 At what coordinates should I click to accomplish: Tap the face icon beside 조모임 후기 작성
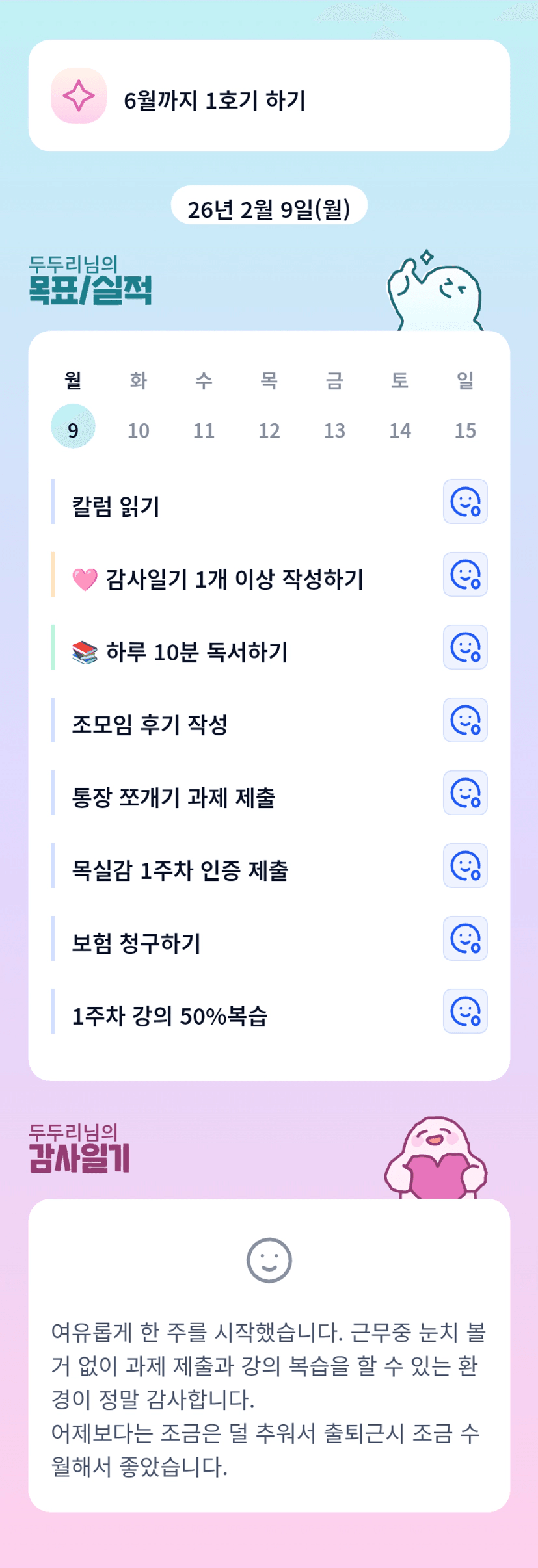(x=465, y=720)
